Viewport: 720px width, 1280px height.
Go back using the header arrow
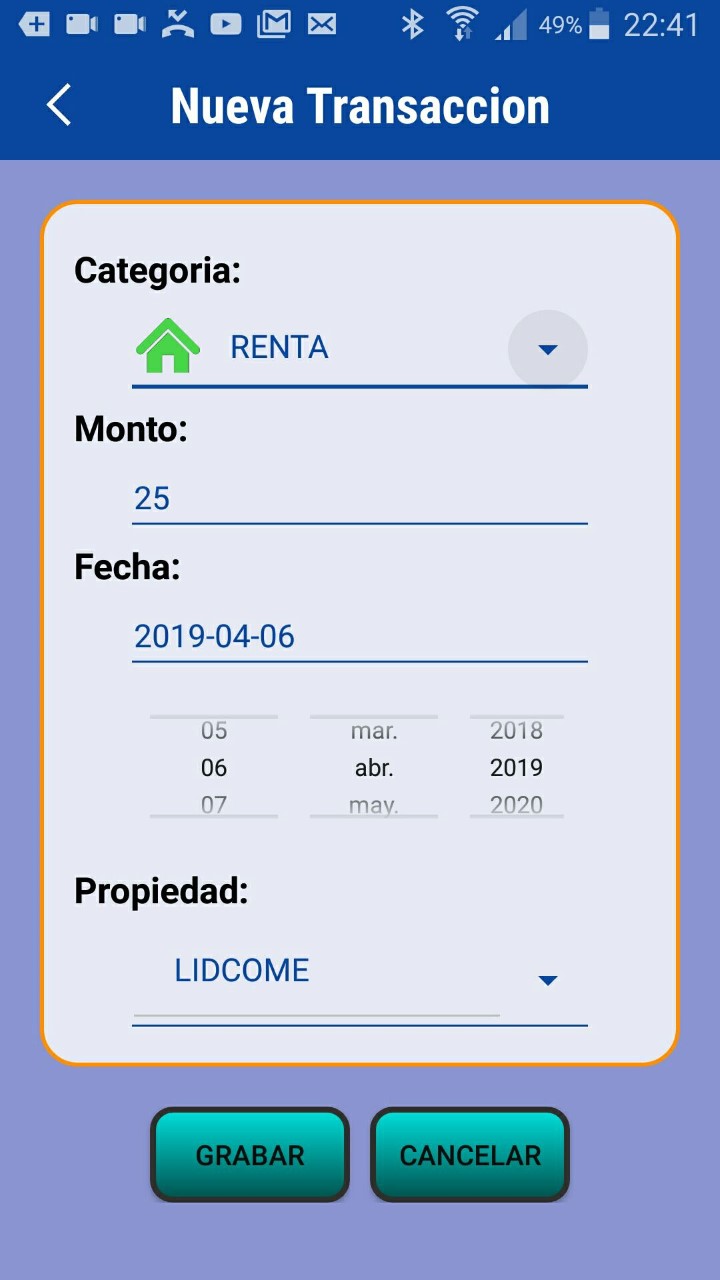click(59, 105)
